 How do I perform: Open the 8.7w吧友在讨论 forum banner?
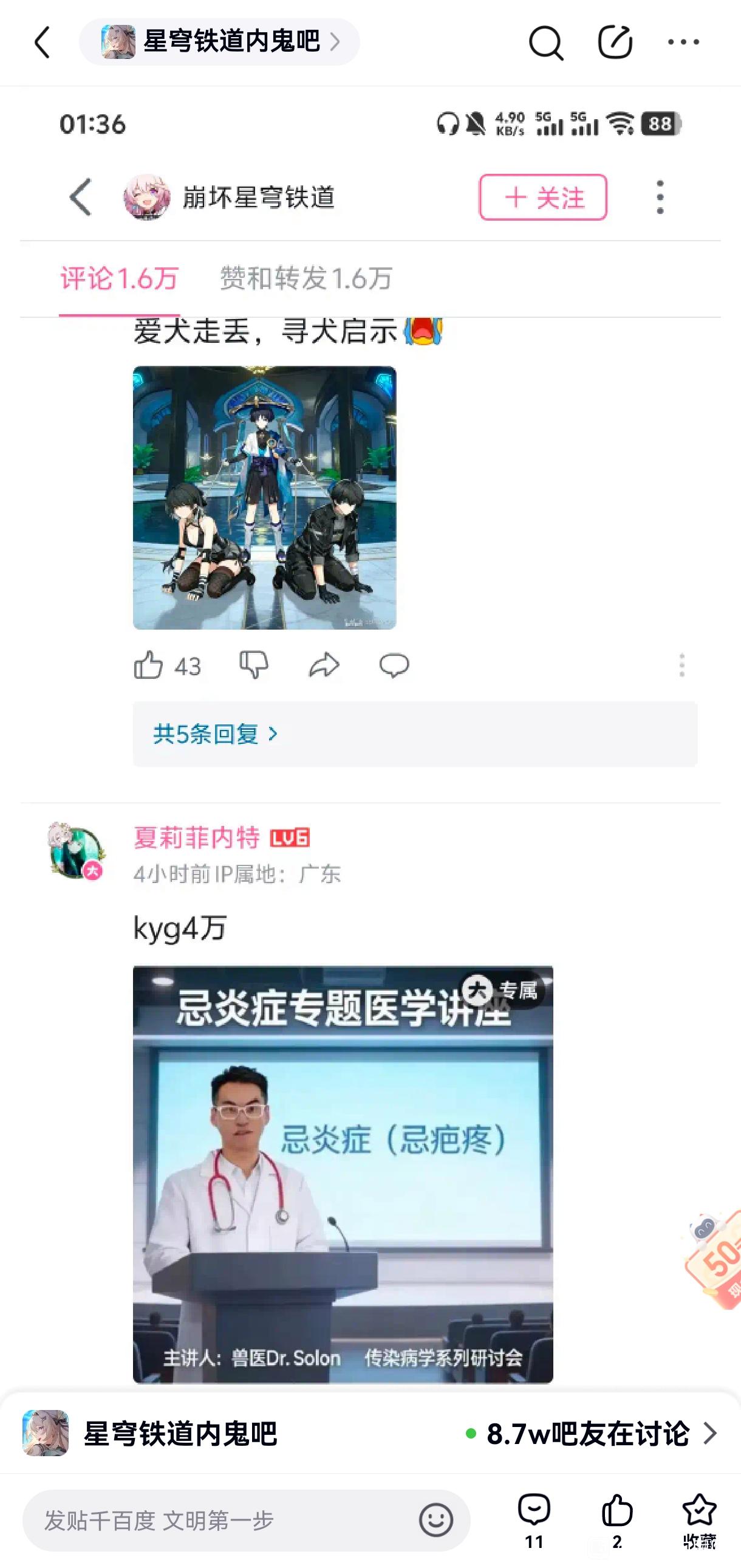pyautogui.click(x=370, y=1433)
